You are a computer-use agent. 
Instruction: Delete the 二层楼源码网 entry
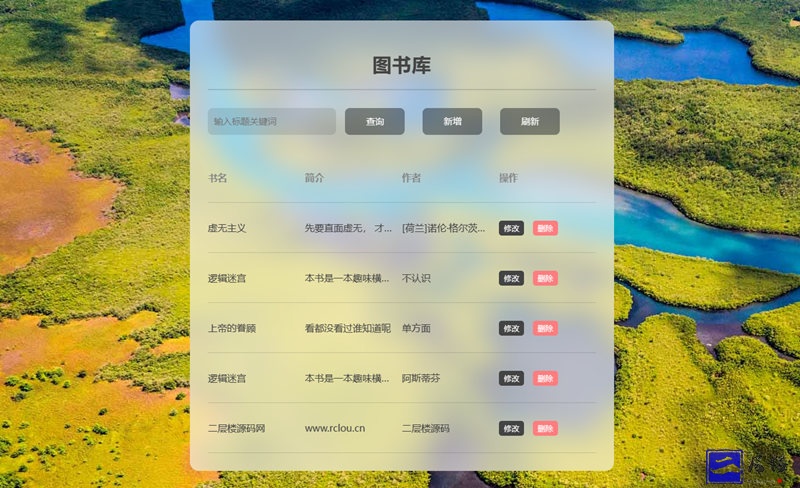(545, 428)
